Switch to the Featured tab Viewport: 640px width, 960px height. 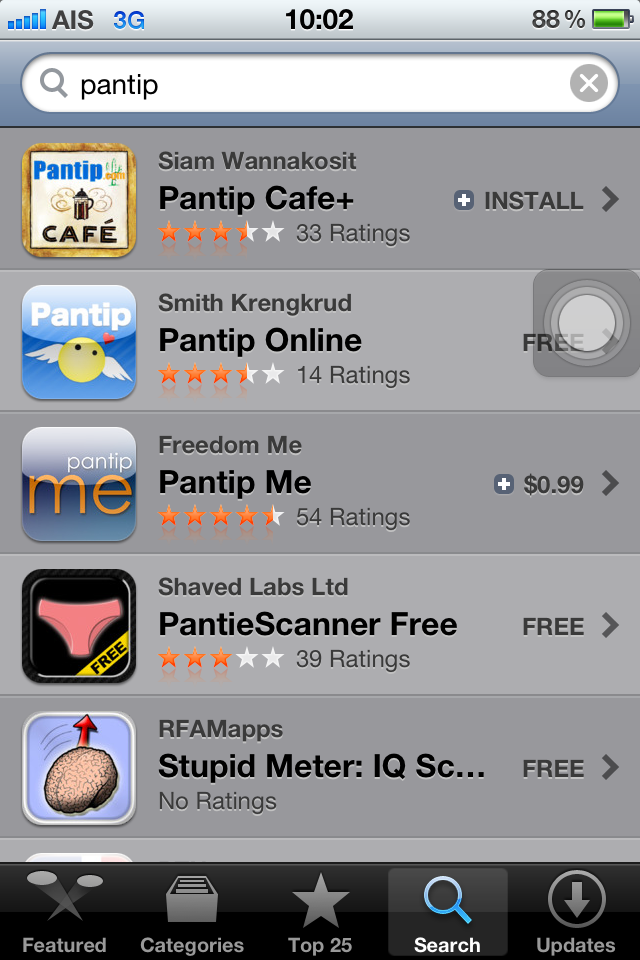(x=64, y=912)
